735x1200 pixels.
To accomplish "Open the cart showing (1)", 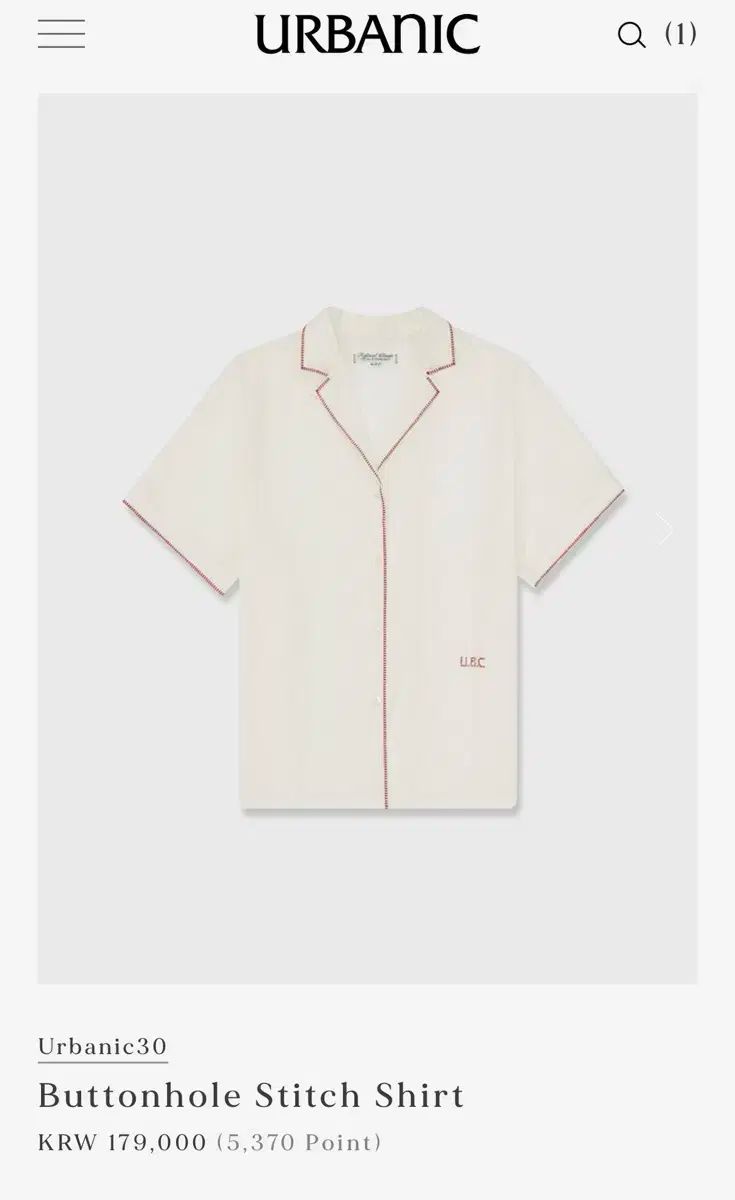I will [x=680, y=34].
